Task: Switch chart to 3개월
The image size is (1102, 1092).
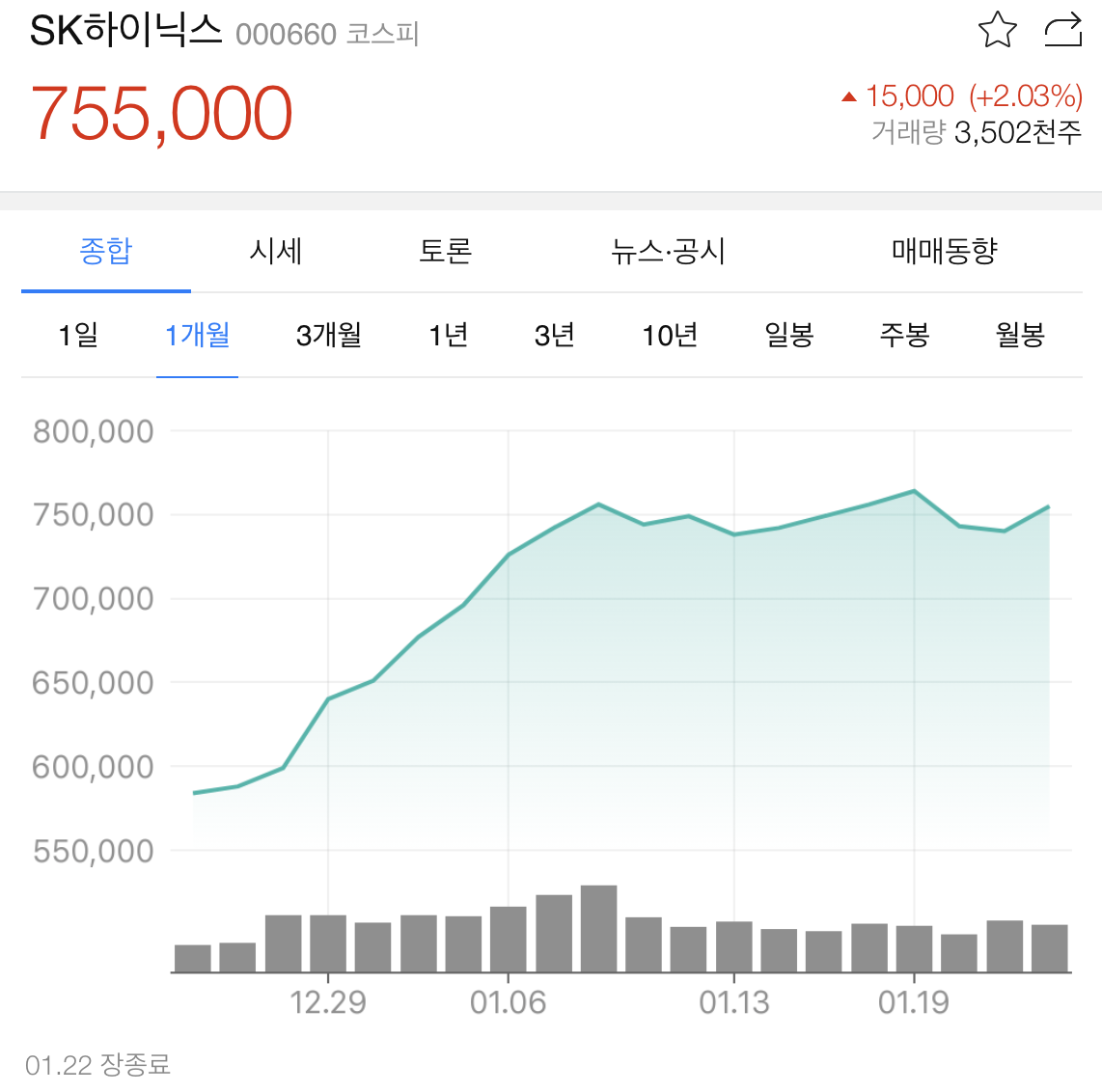Action: click(x=329, y=336)
